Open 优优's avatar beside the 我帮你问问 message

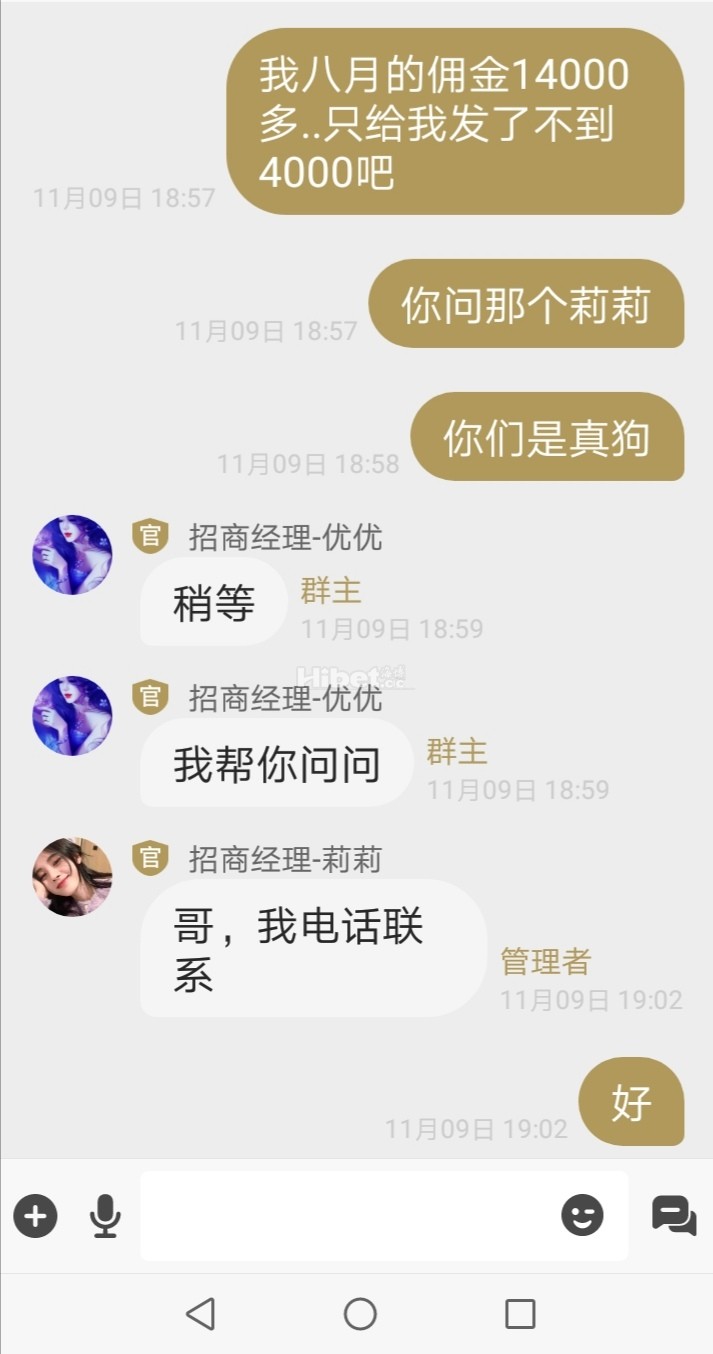[72, 716]
